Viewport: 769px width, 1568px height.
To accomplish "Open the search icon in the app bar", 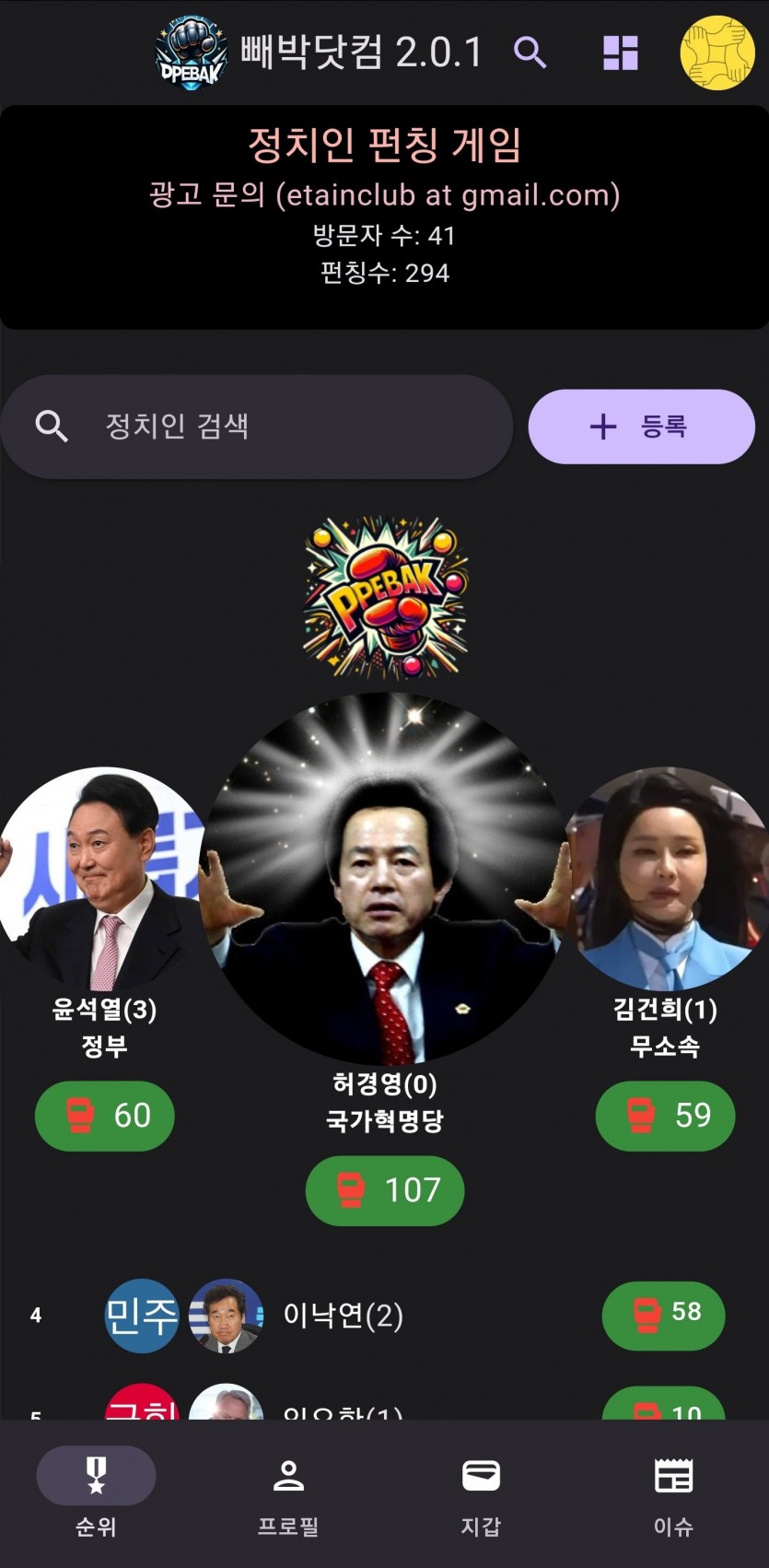I will click(x=530, y=53).
